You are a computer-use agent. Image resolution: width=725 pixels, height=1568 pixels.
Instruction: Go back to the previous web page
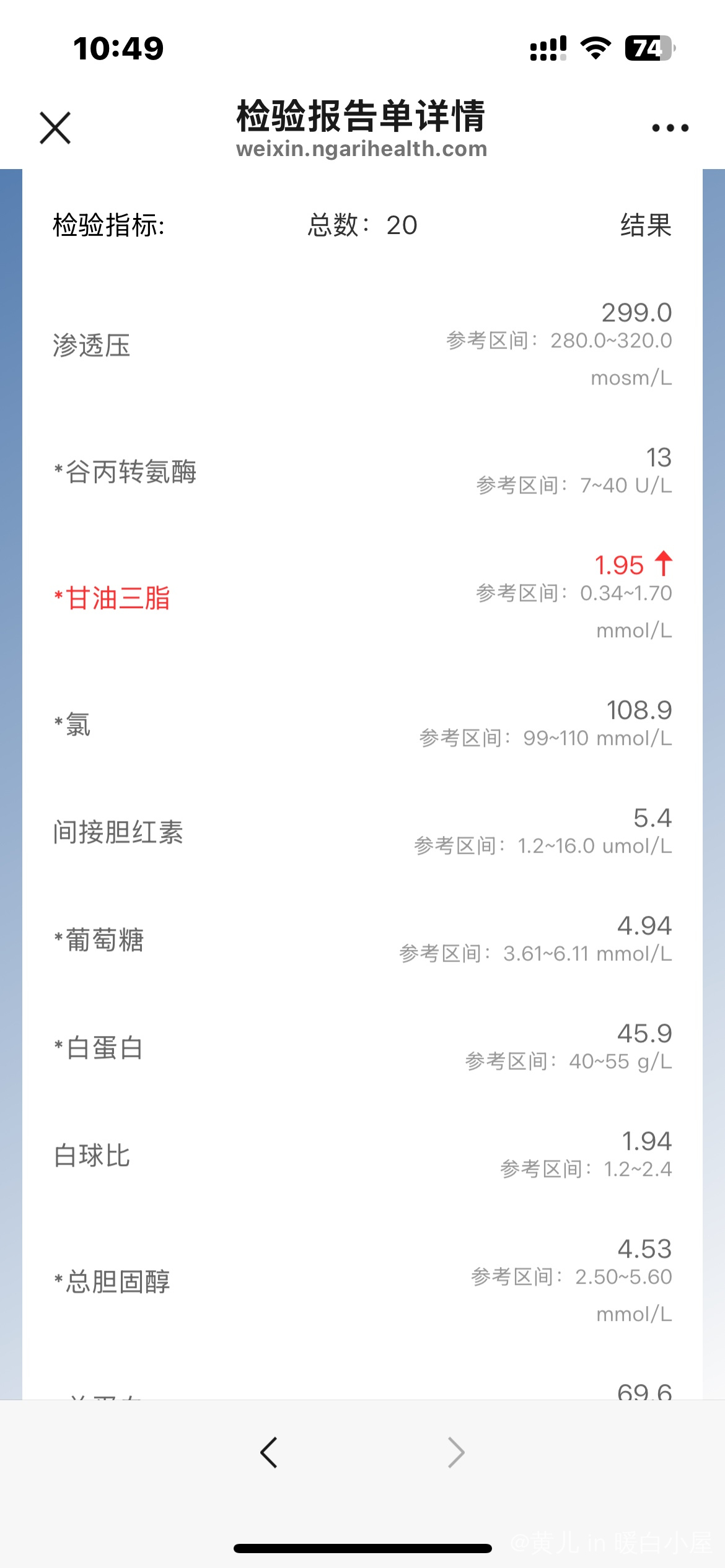coord(269,1452)
